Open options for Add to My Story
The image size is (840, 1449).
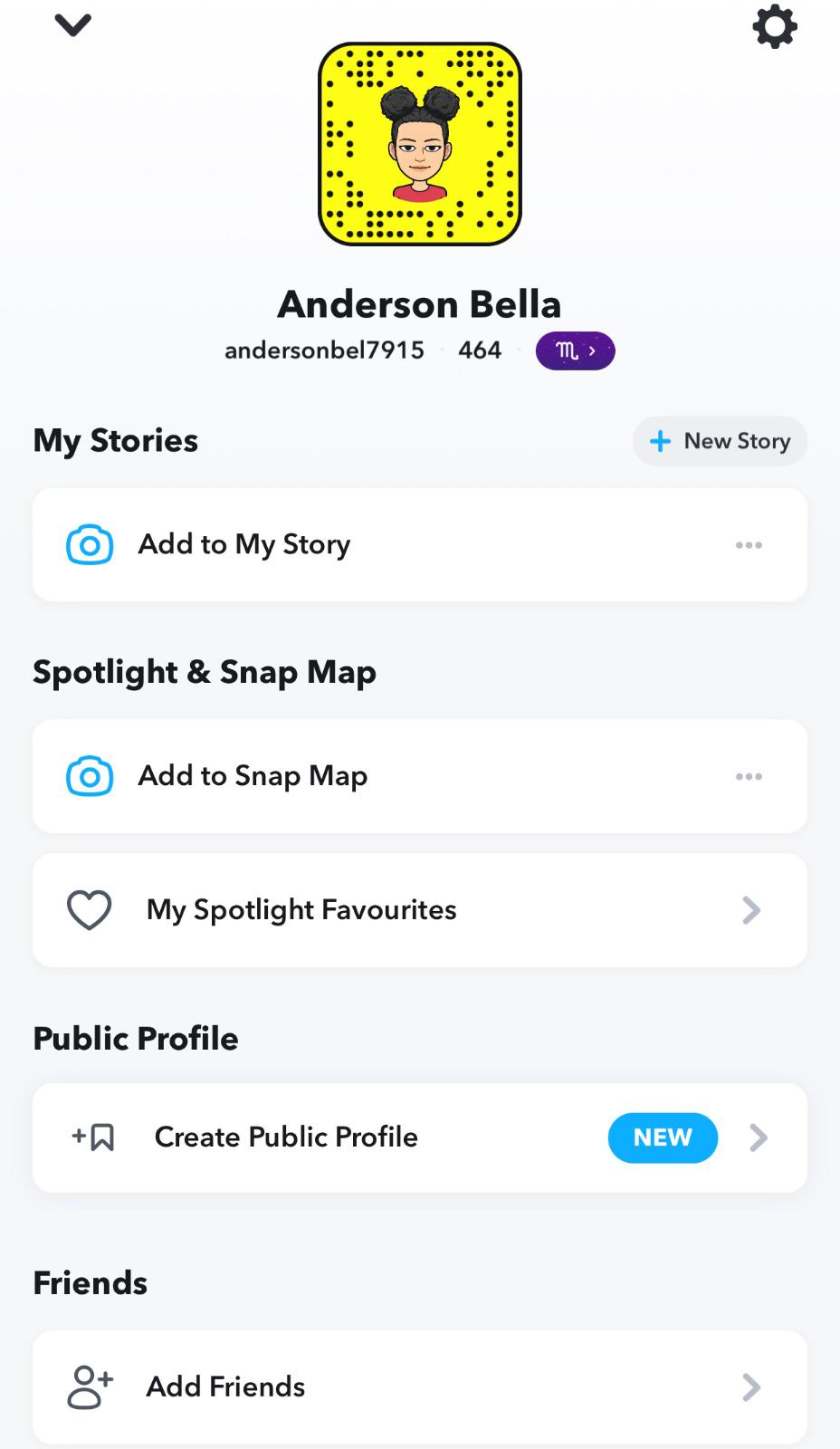[749, 545]
